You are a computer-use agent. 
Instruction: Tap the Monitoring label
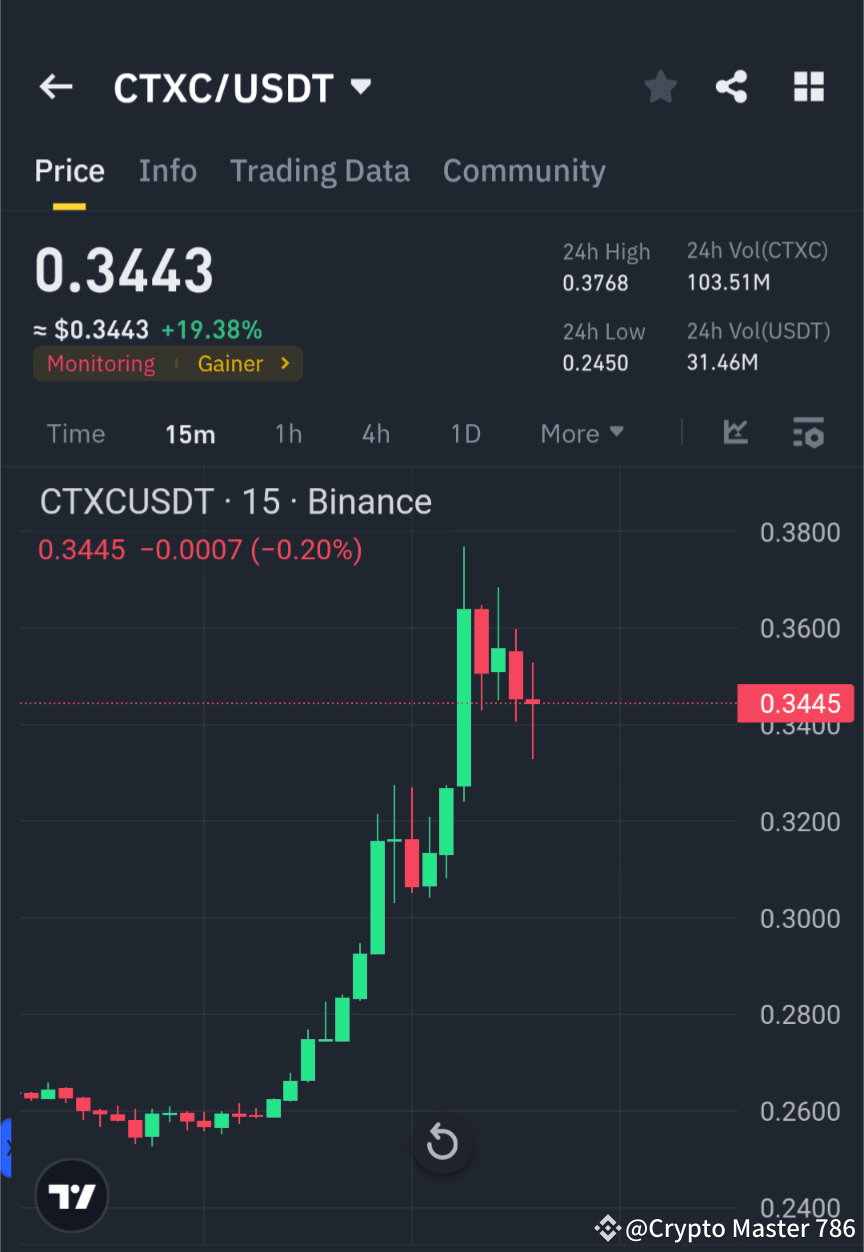[100, 363]
